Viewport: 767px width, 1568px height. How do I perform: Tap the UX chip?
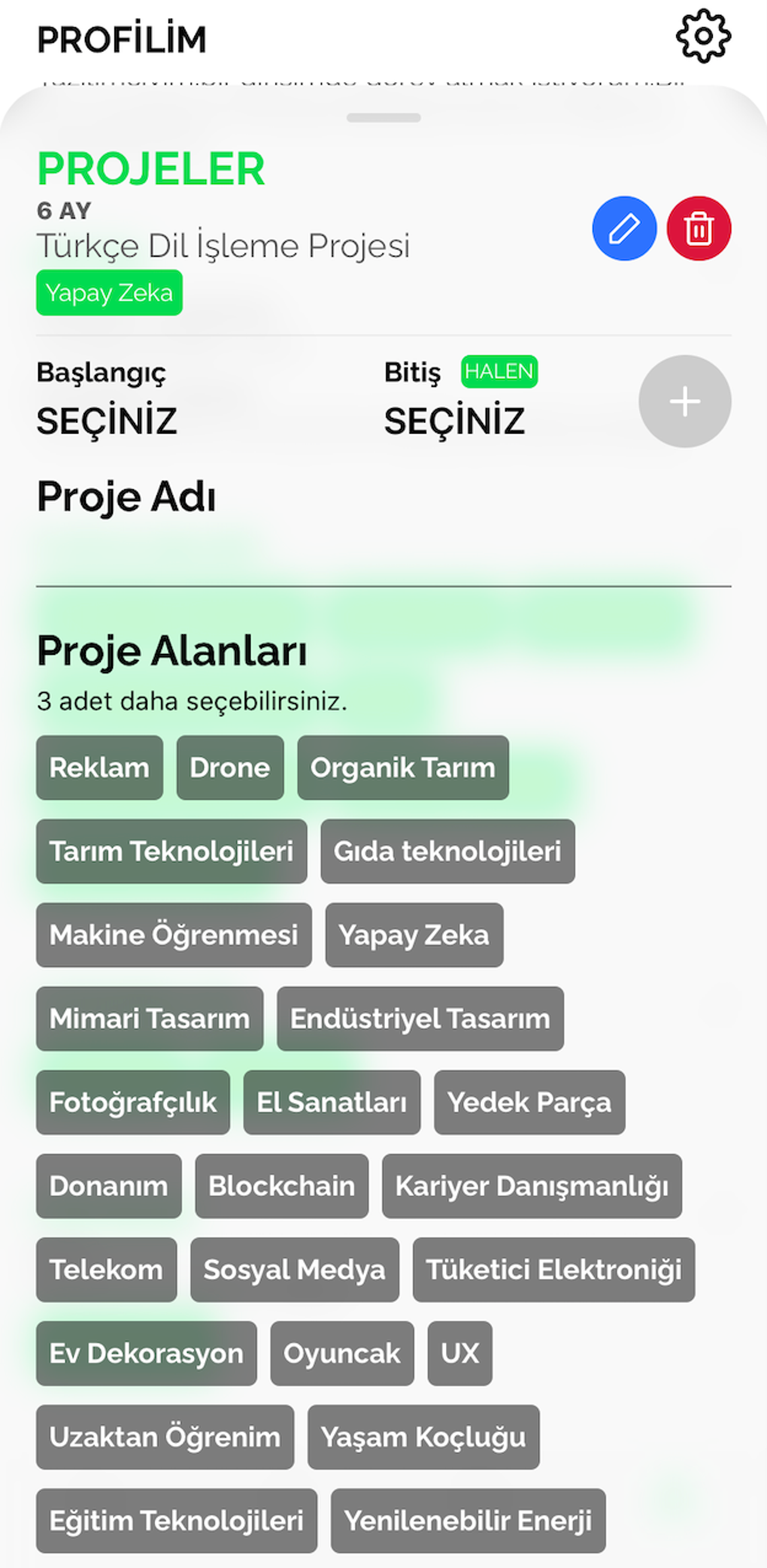pos(459,1353)
